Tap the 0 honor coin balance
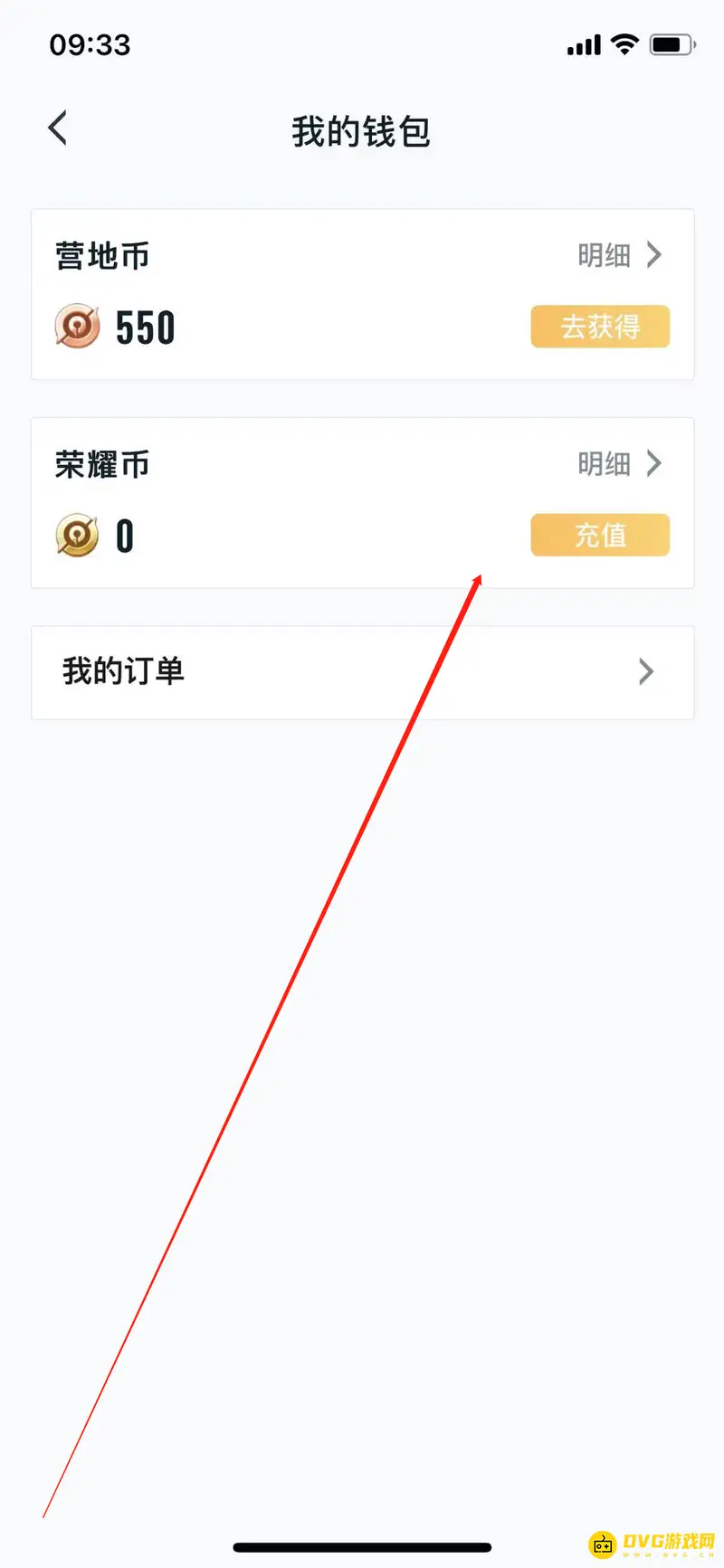The height and width of the screenshot is (1568, 724). [127, 535]
